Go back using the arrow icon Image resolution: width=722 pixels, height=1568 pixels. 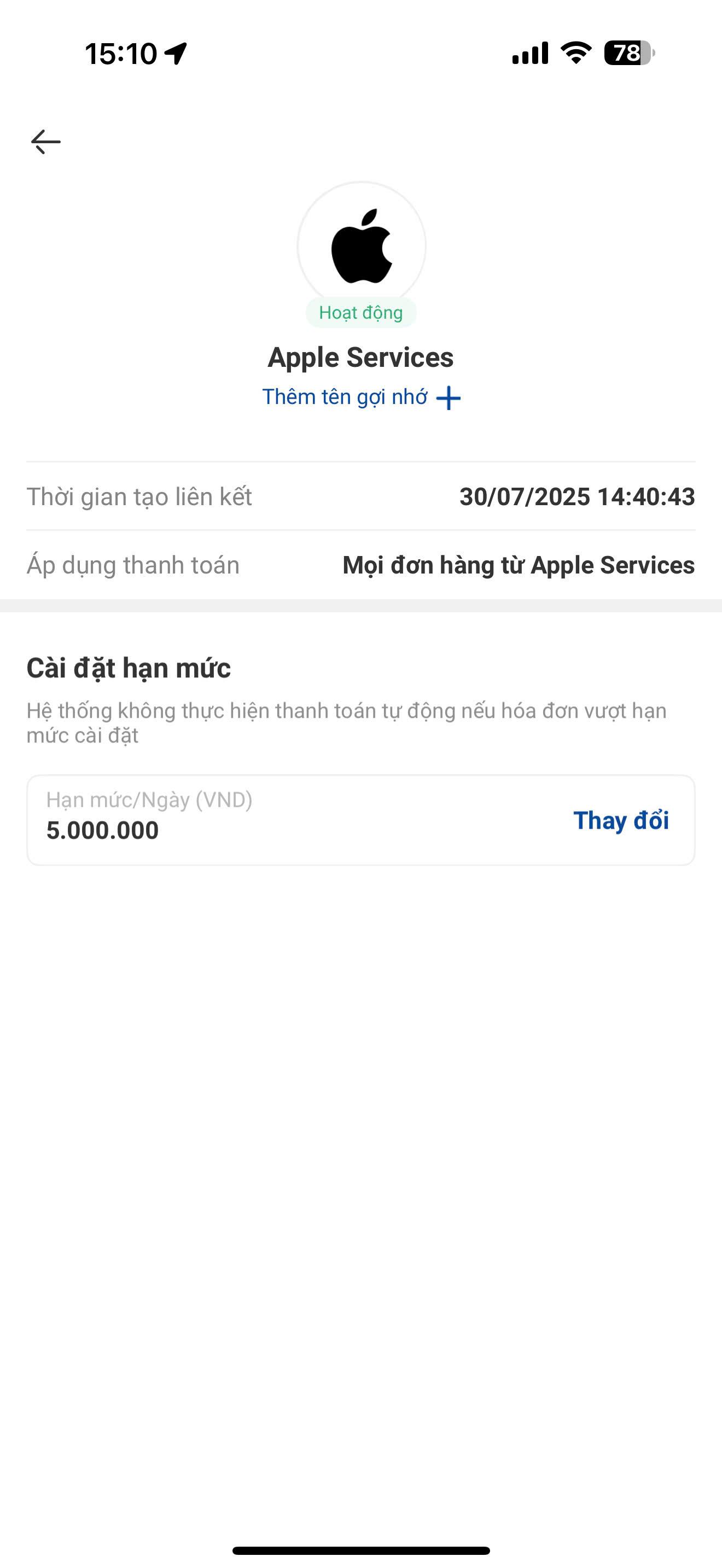coord(45,142)
